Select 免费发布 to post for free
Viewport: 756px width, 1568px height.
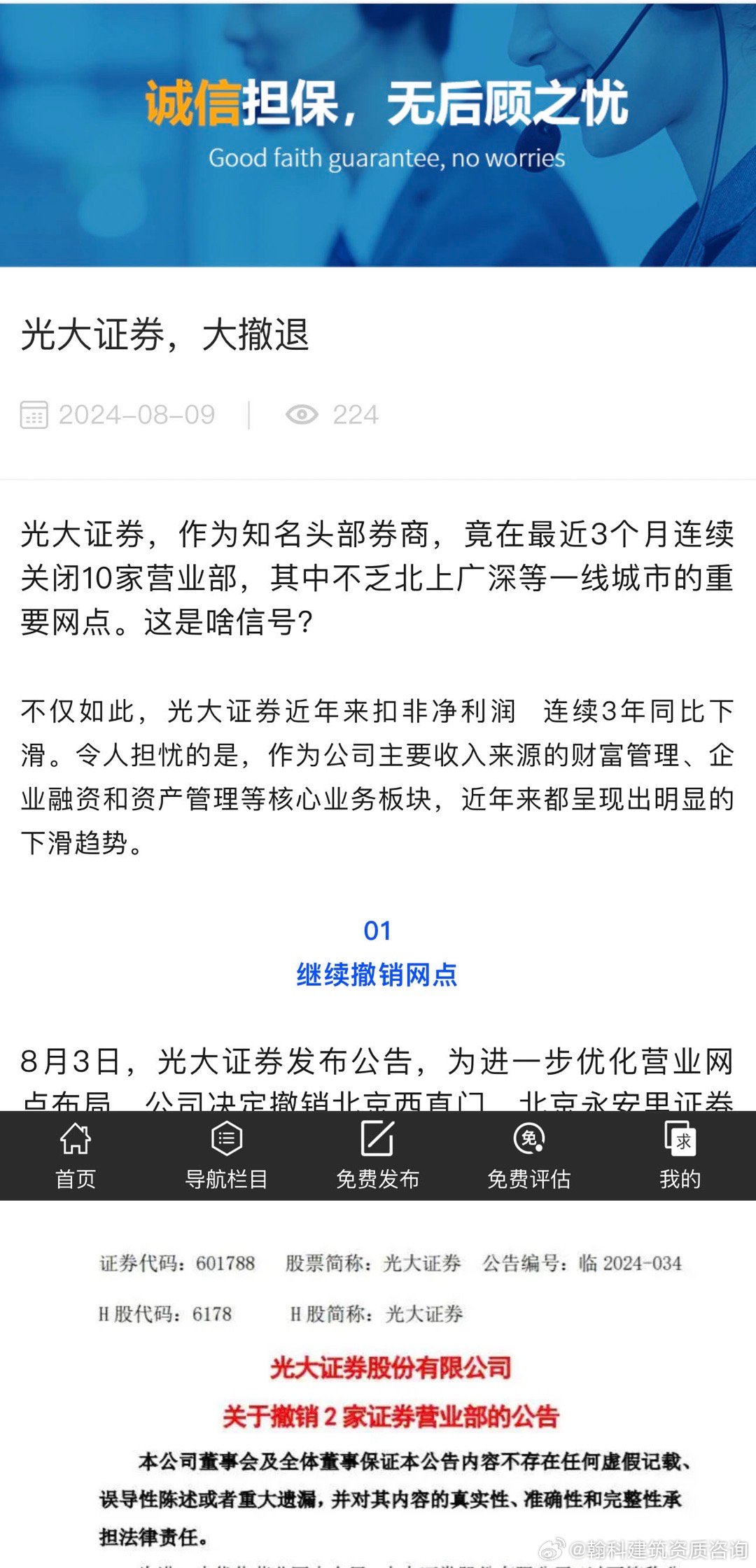[x=378, y=1156]
